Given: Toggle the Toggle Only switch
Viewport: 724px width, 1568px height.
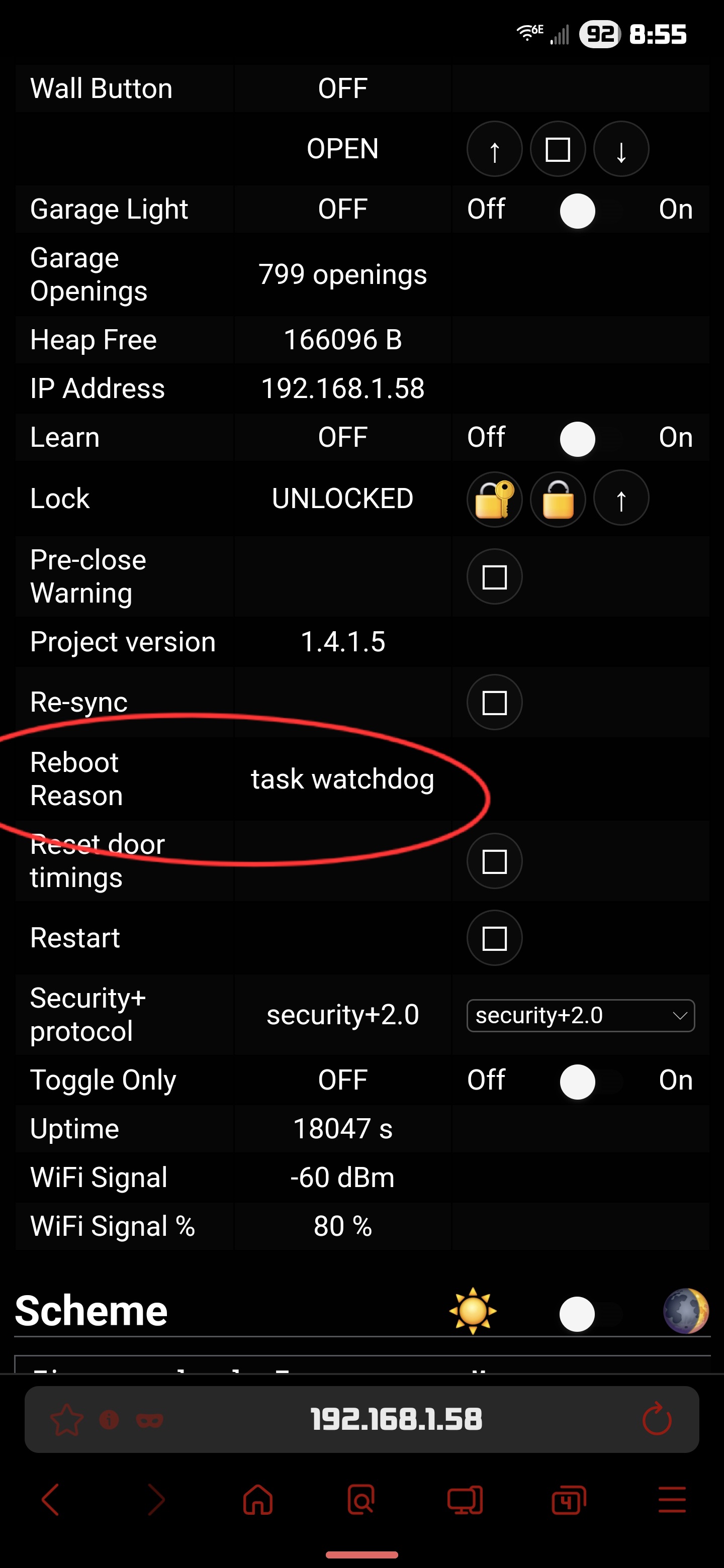Looking at the screenshot, I should (590, 1081).
